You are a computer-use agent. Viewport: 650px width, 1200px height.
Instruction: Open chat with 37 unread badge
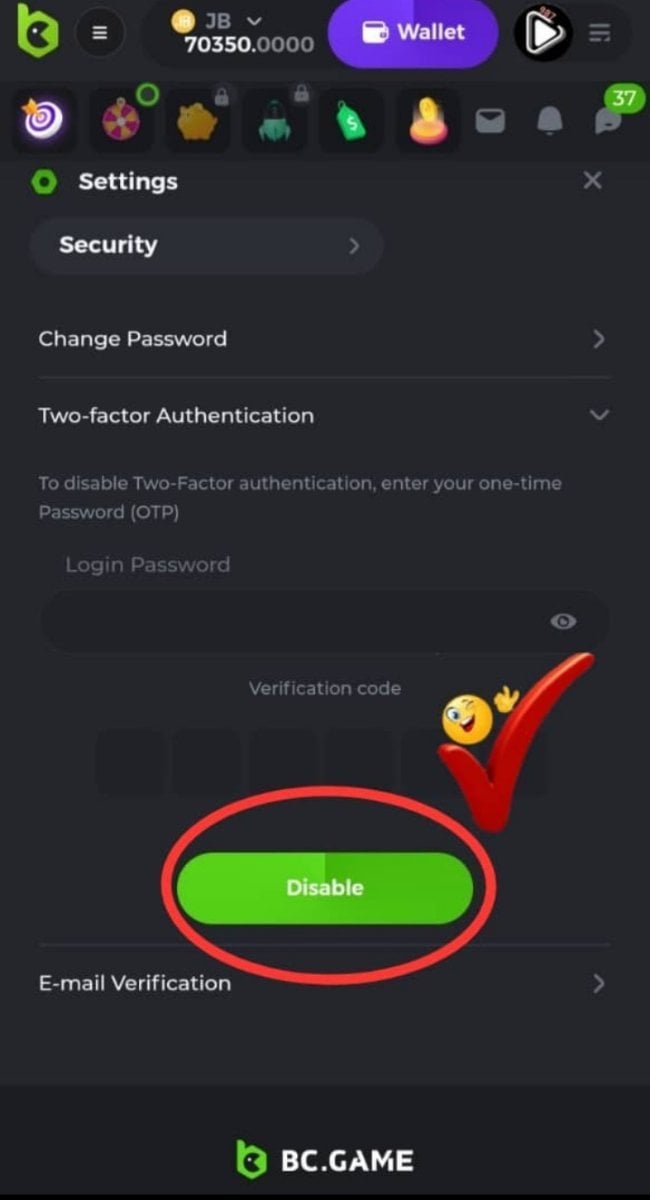click(607, 122)
